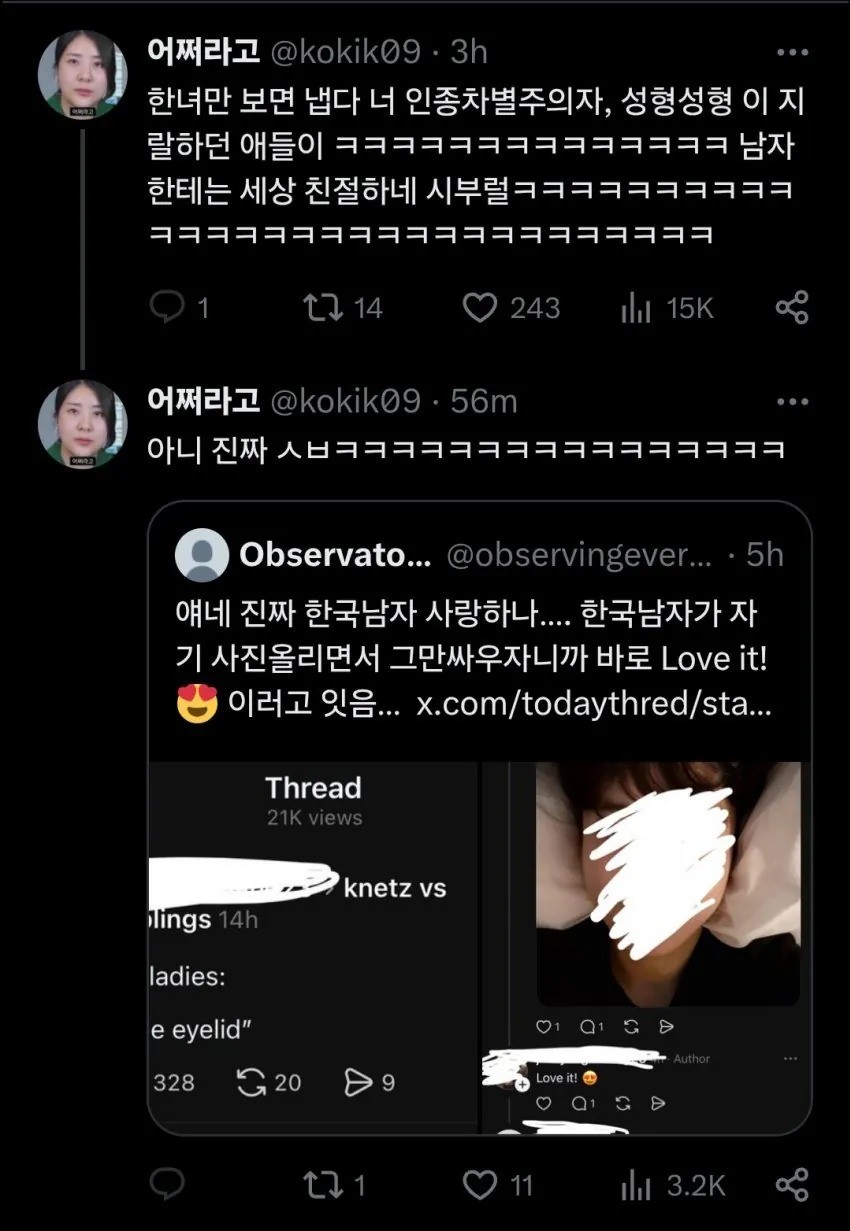The image size is (850, 1231).
Task: Open overflow menu on the 3h tweet
Action: pos(792,52)
